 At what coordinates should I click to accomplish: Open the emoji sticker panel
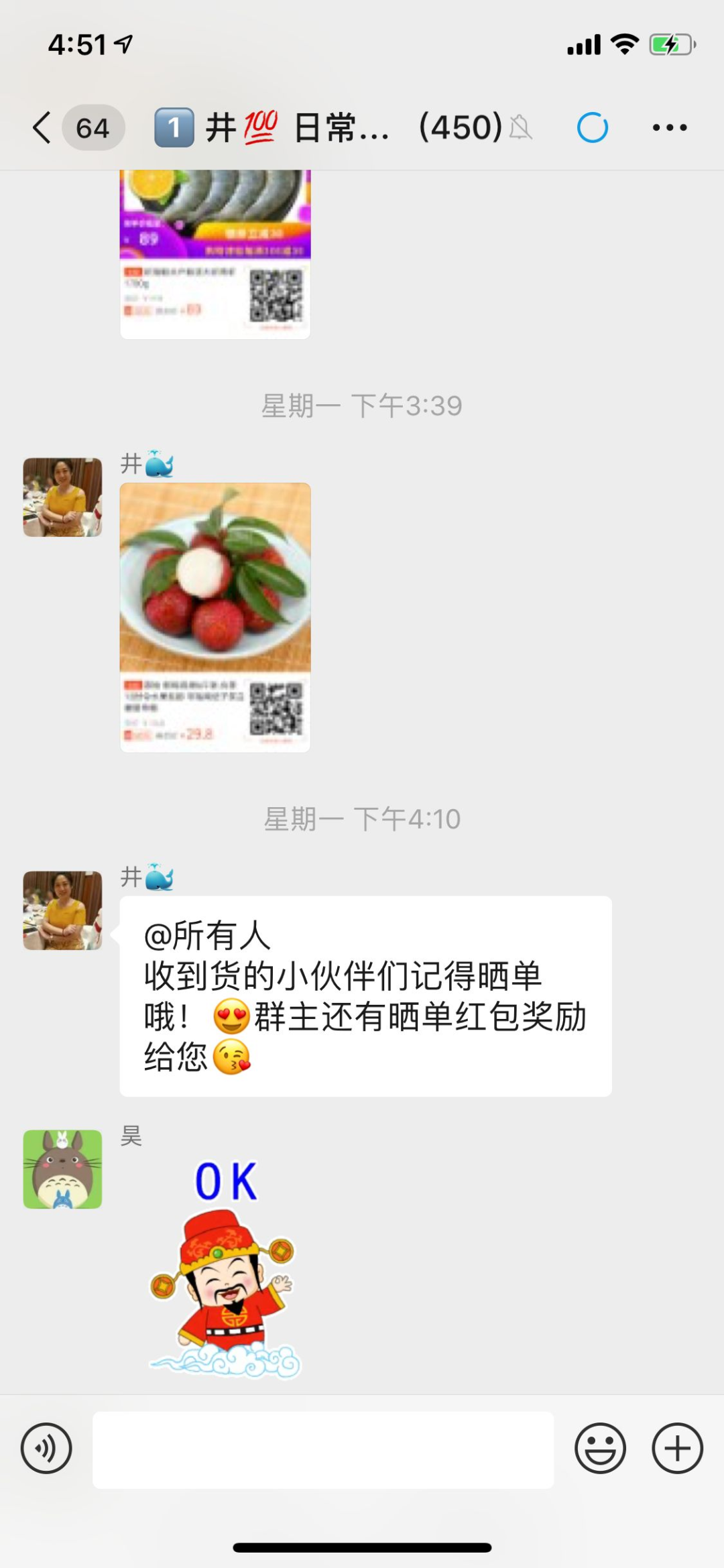[600, 1448]
